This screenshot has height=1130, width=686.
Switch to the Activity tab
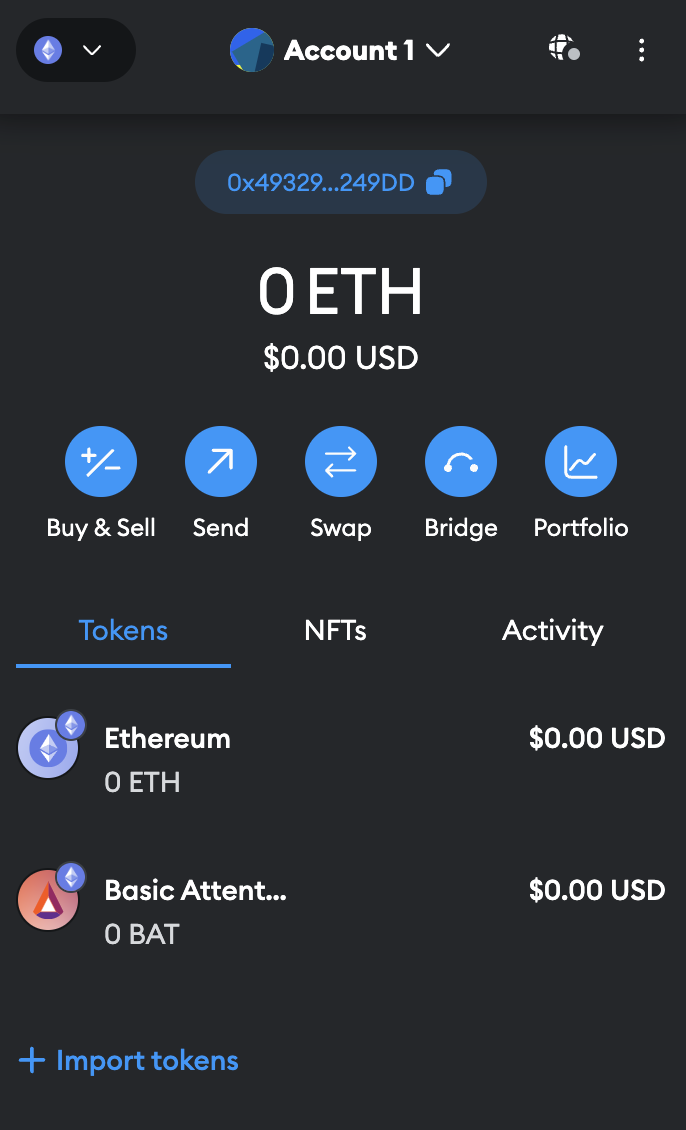552,631
